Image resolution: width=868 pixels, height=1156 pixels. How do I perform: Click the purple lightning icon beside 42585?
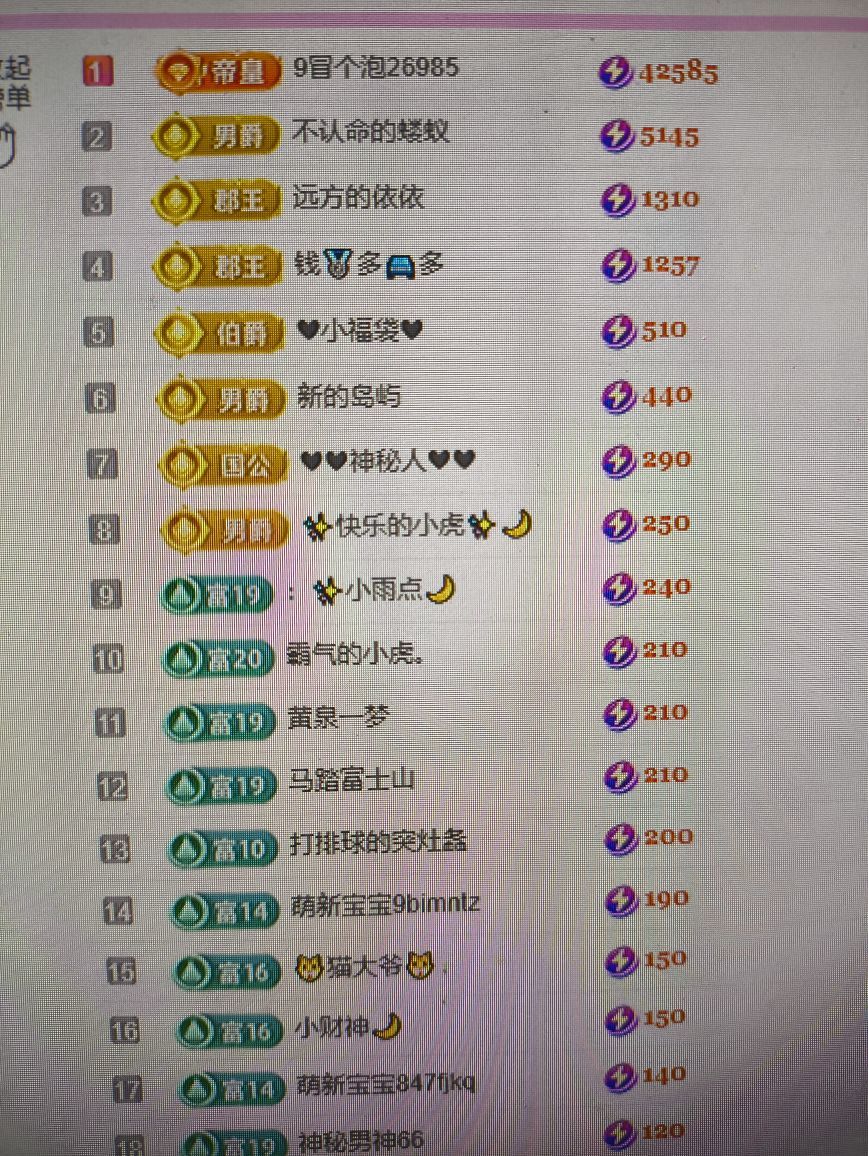point(617,72)
